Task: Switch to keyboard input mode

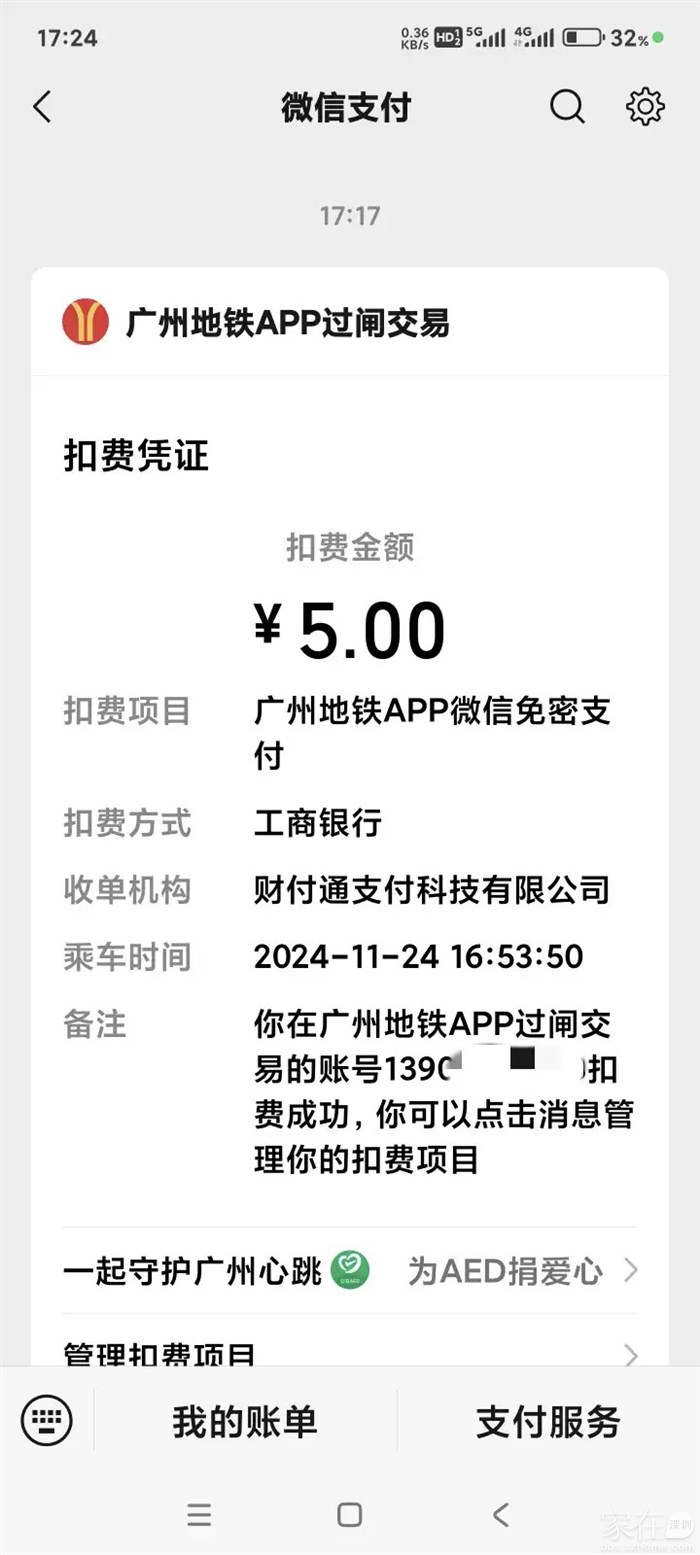Action: [47, 1420]
